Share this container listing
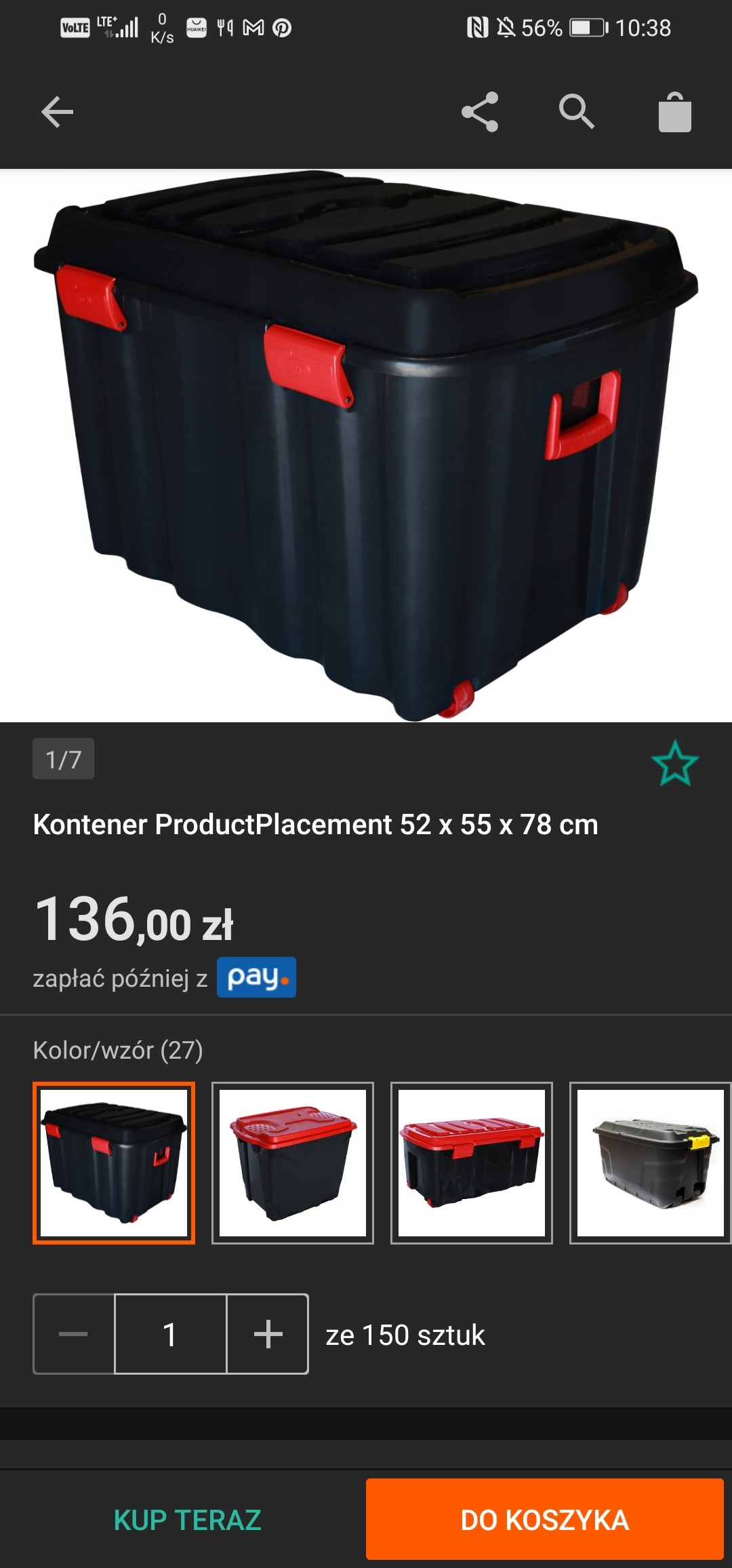 point(480,112)
